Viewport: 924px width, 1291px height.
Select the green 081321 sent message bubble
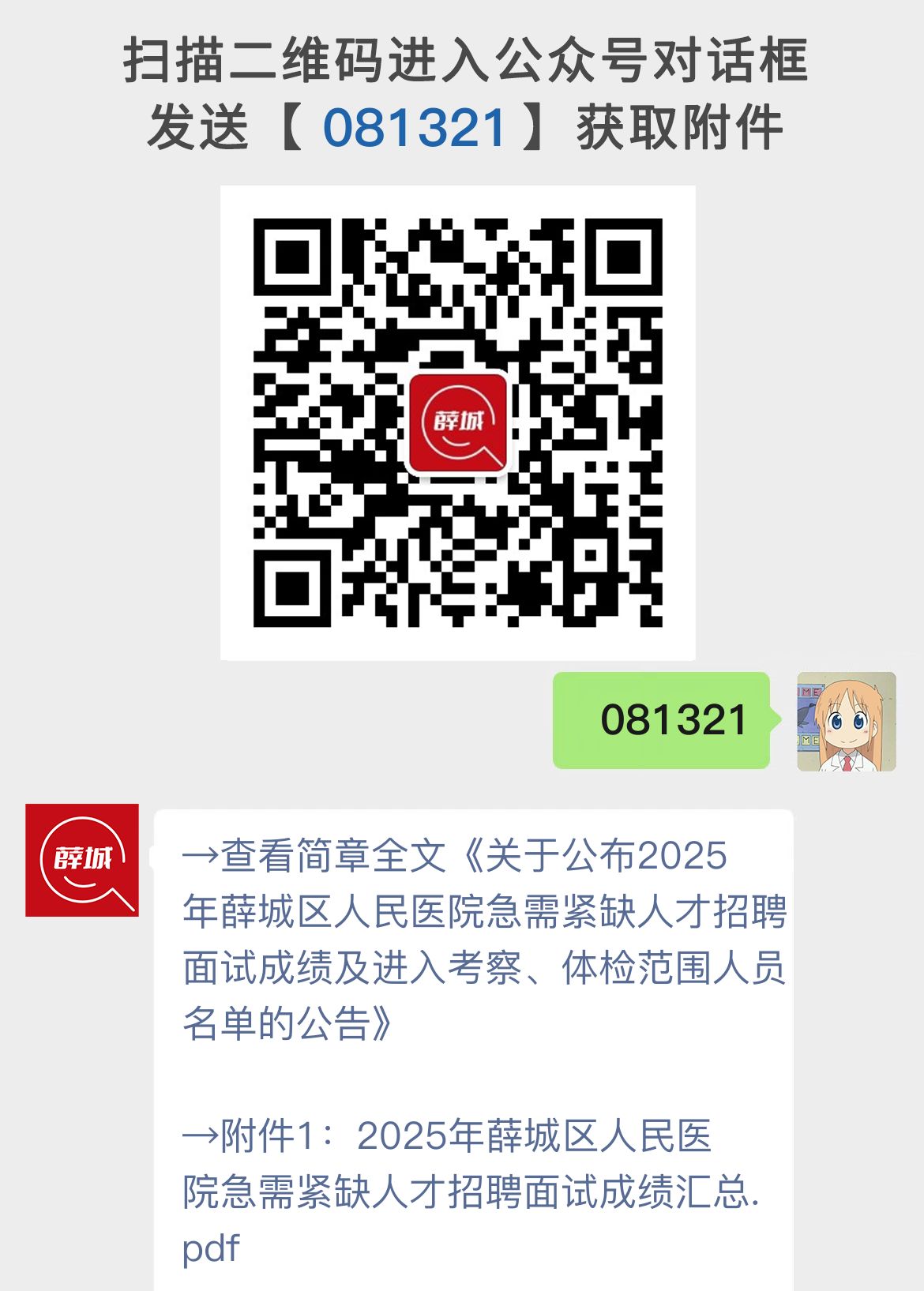tap(660, 721)
